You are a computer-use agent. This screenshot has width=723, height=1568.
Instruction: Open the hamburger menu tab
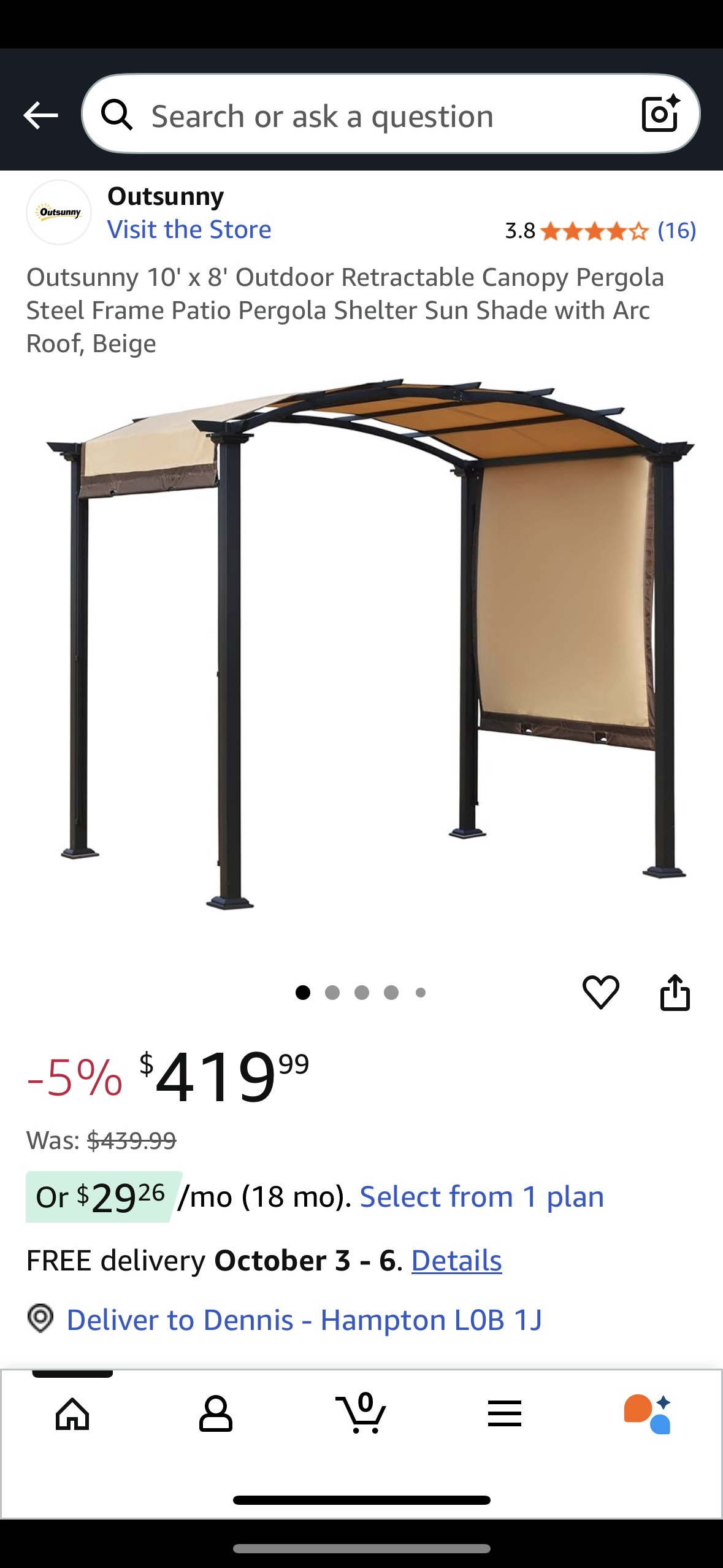click(505, 1414)
